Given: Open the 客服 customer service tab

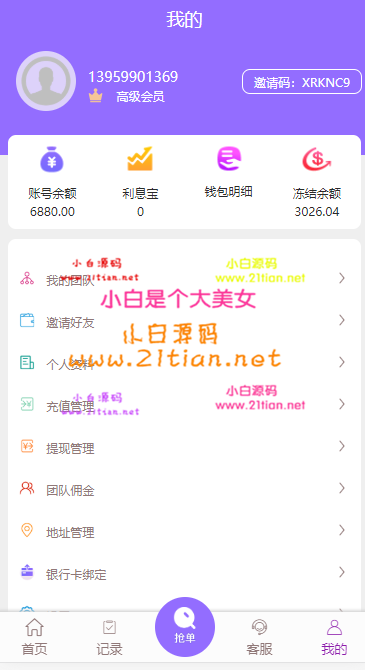Looking at the screenshot, I should click(259, 638).
